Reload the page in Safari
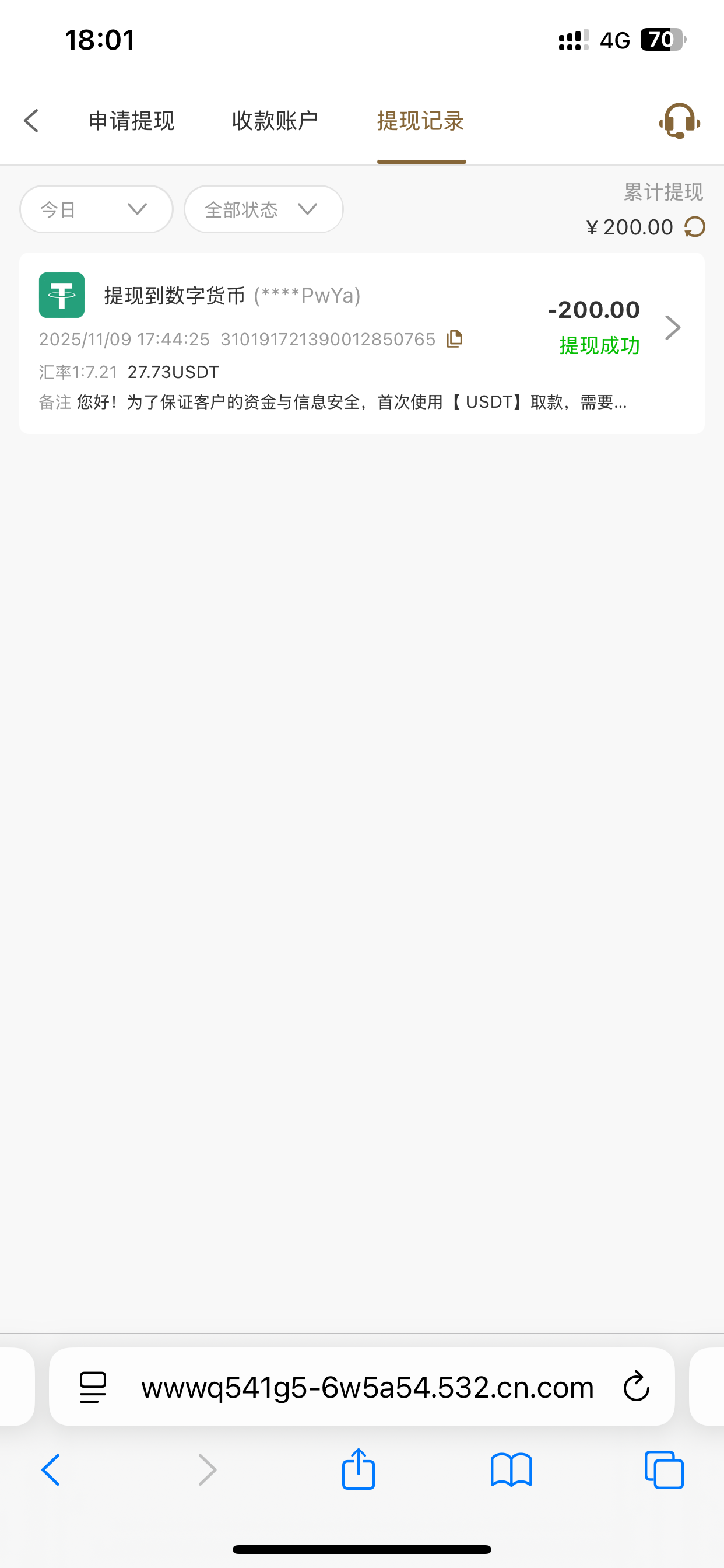Viewport: 724px width, 1568px height. pos(637,1387)
